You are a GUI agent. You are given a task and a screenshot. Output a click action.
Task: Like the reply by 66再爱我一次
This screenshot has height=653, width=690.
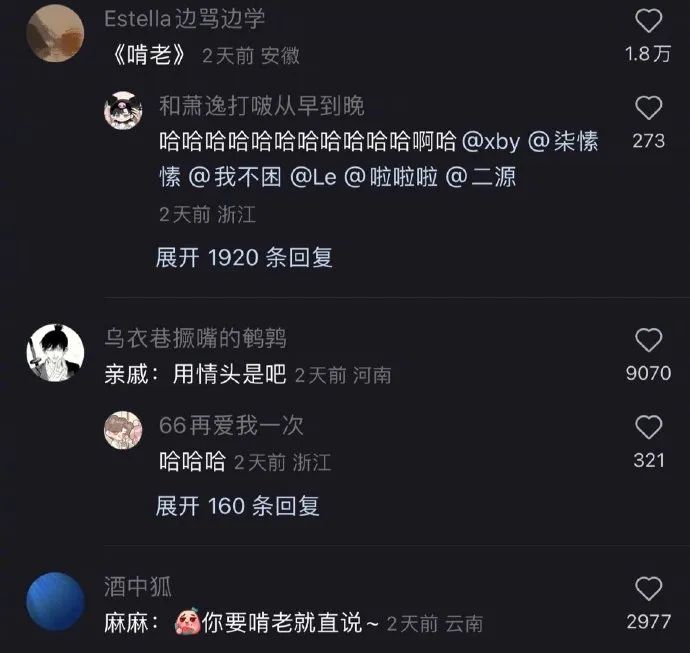[x=649, y=428]
